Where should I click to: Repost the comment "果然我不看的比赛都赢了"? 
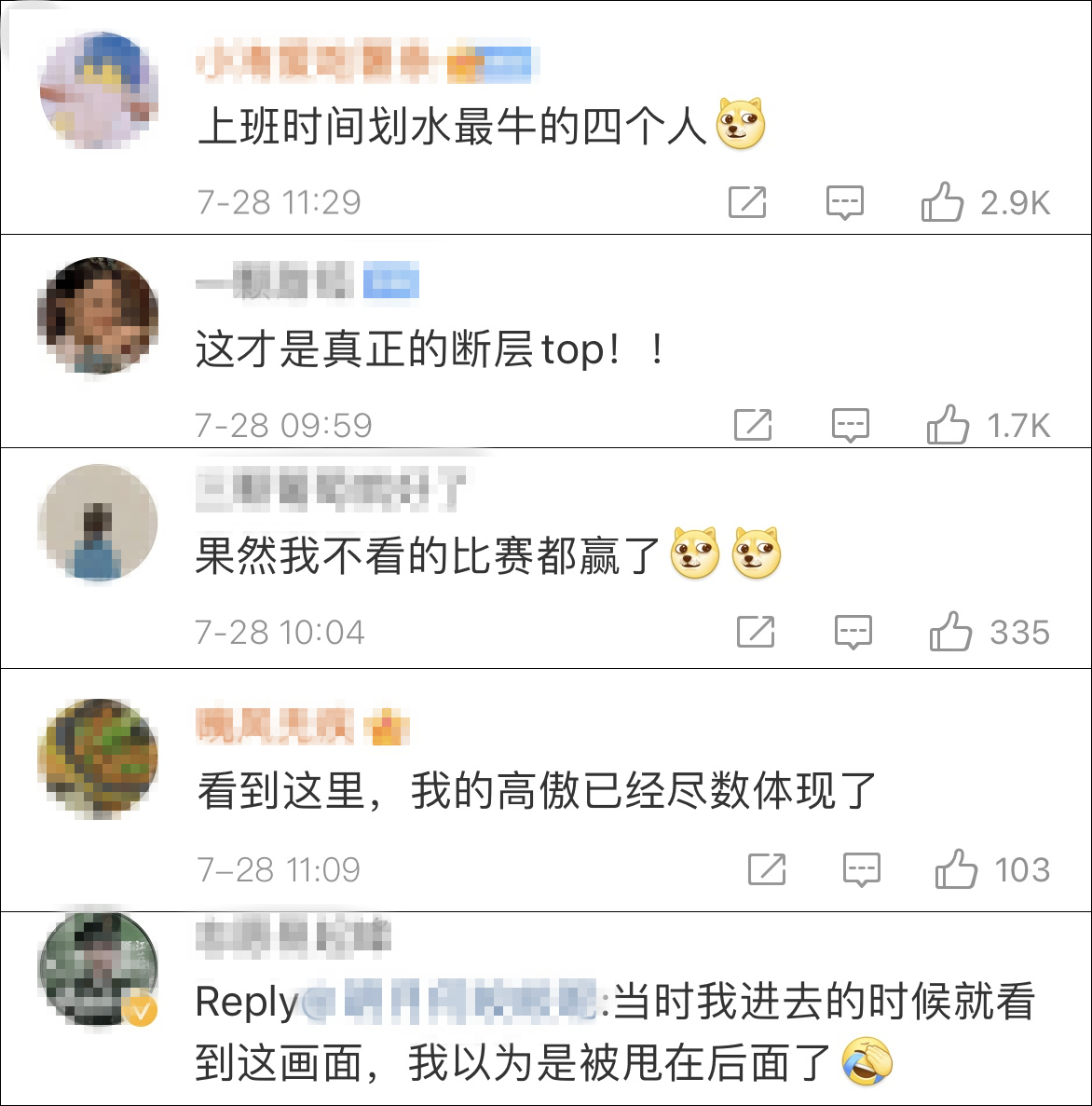[x=756, y=632]
